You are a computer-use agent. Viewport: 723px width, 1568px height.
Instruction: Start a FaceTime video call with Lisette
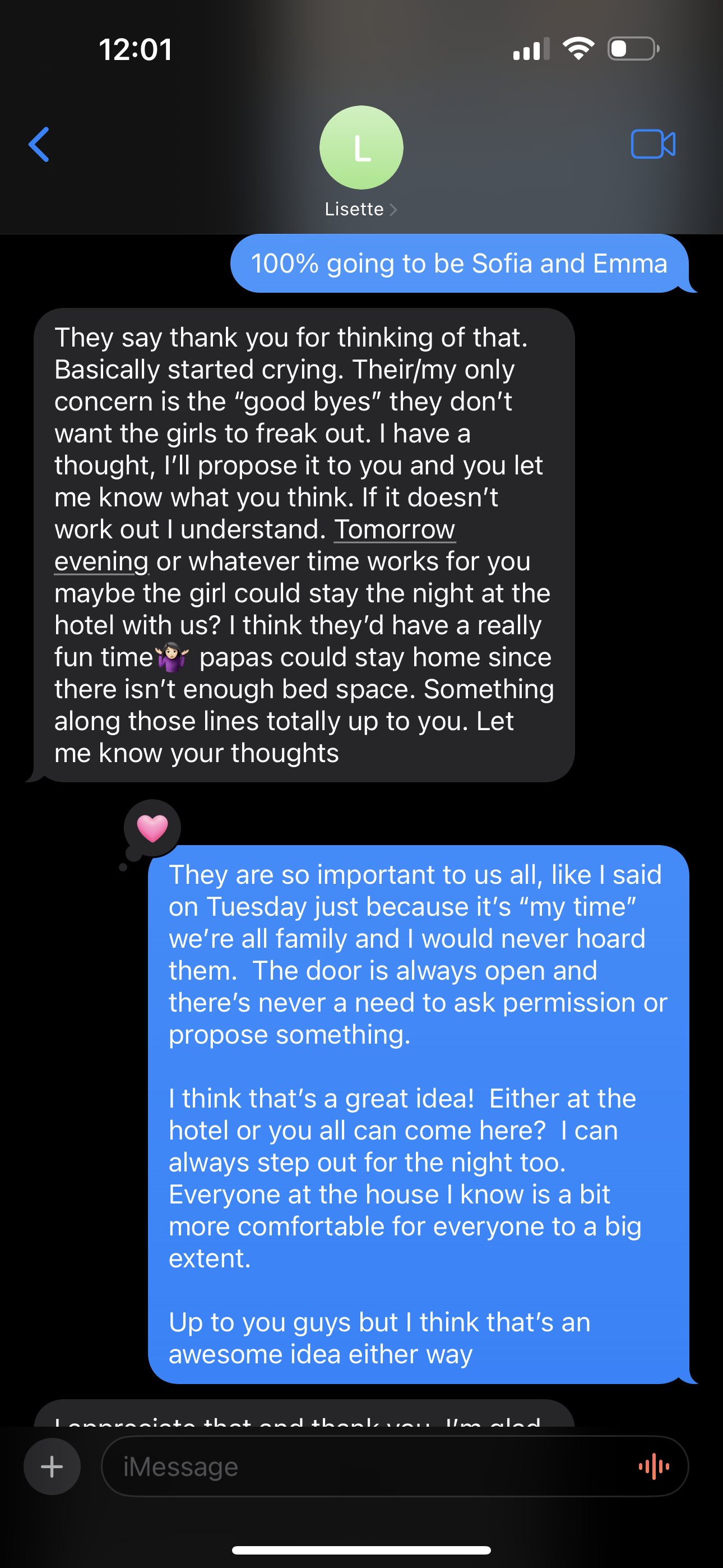(x=652, y=145)
